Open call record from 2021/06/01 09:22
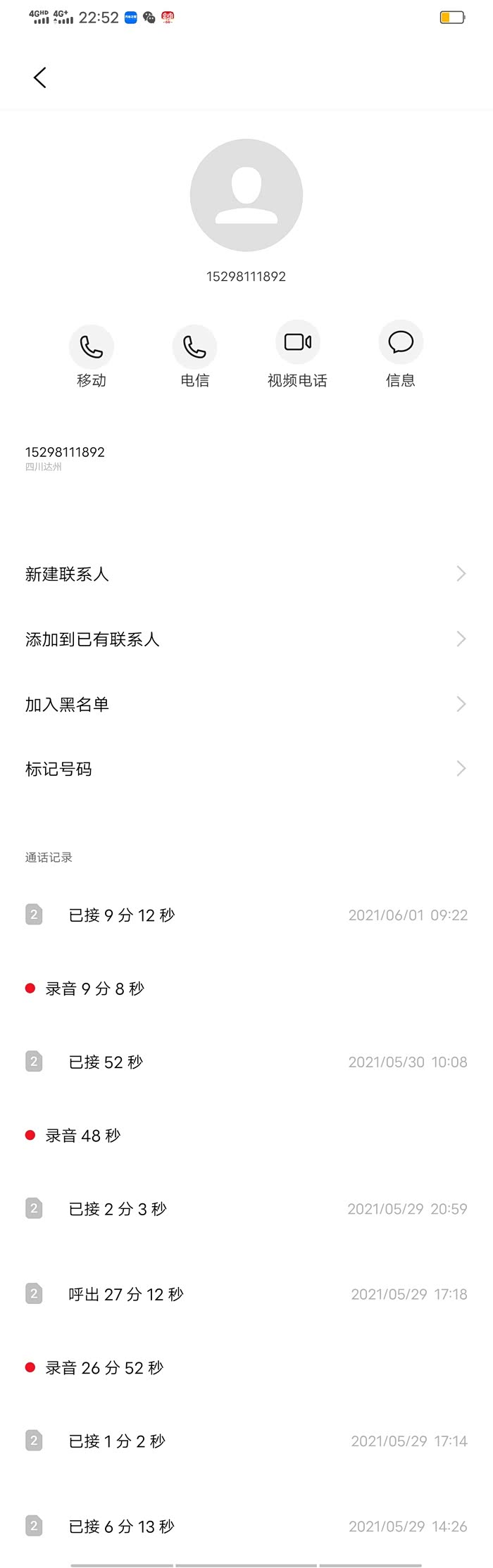The image size is (493, 1568). pyautogui.click(x=246, y=915)
